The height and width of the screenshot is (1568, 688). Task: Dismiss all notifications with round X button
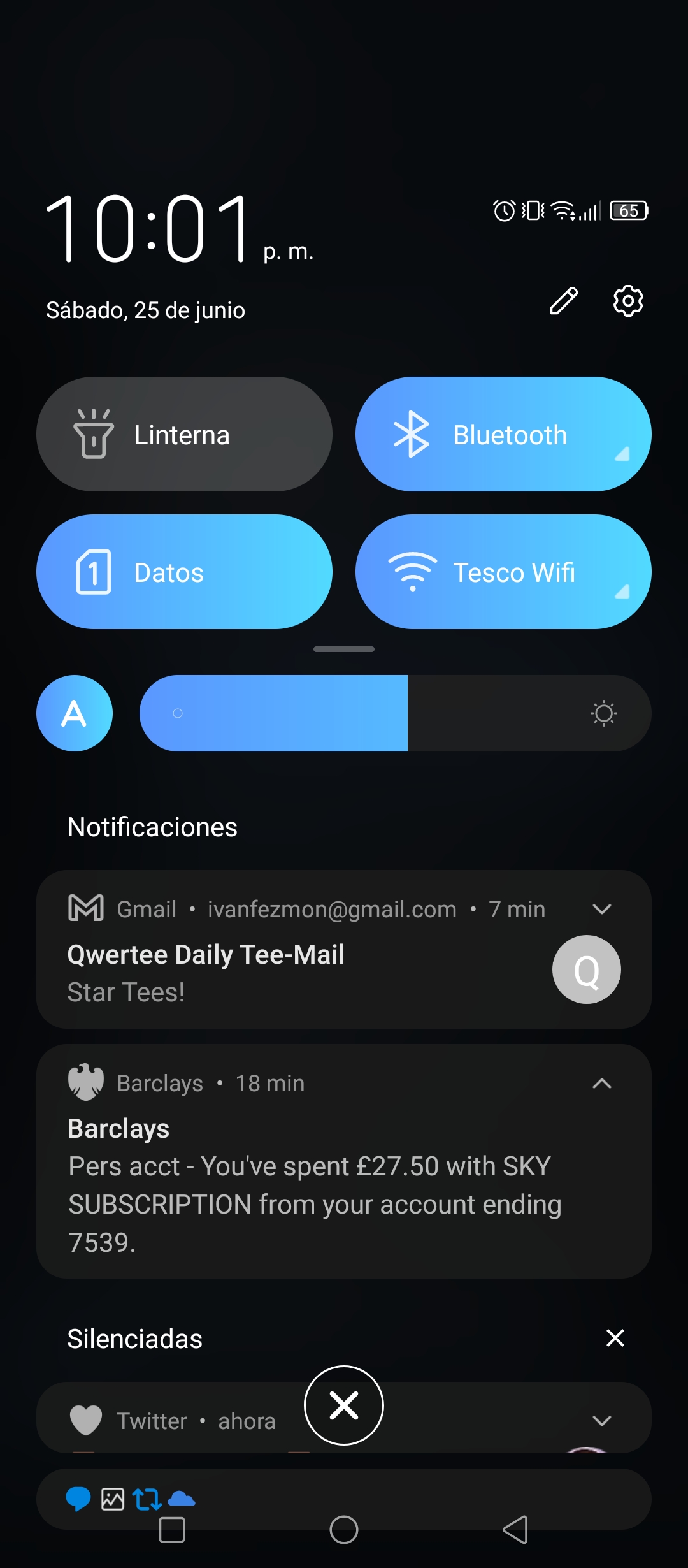tap(344, 1405)
